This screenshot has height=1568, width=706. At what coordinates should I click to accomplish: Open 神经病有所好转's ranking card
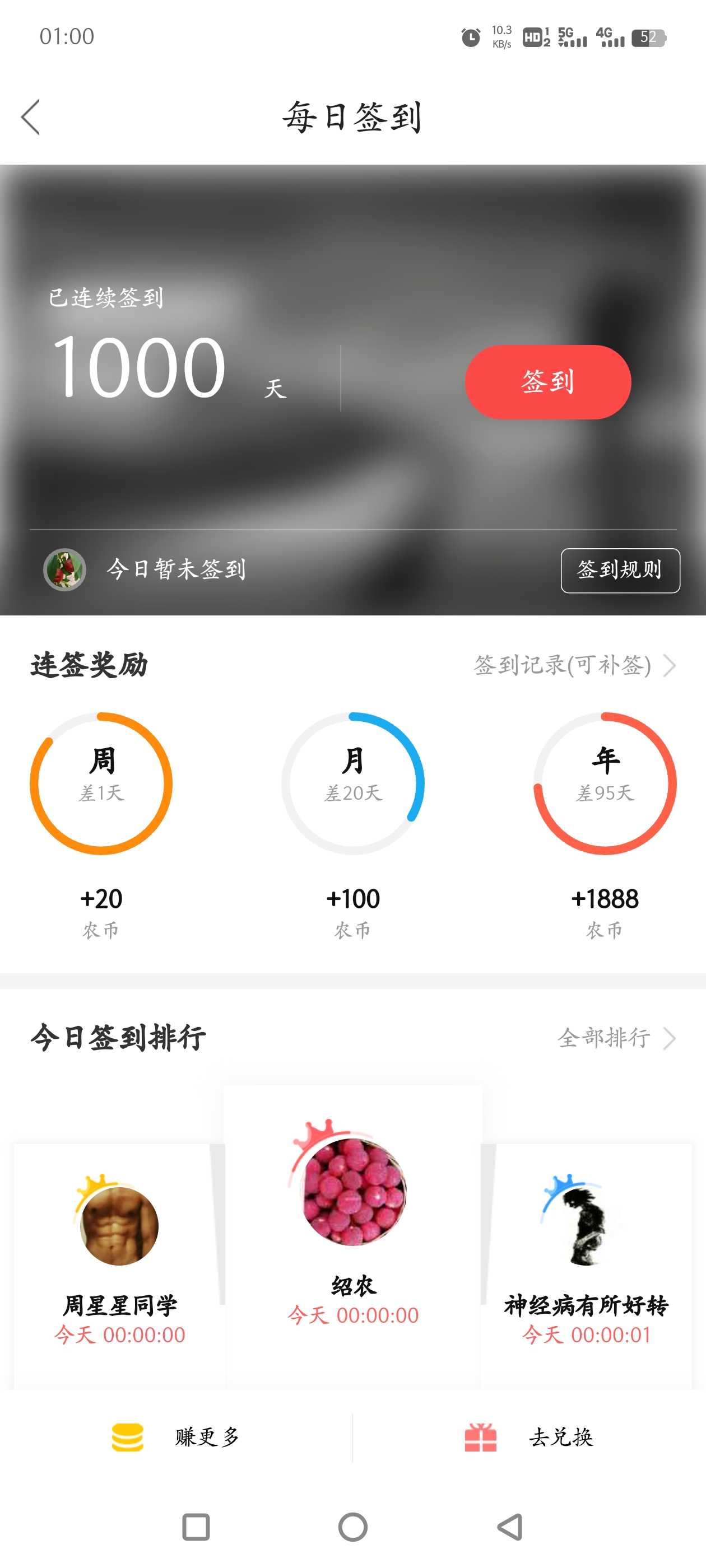click(x=586, y=1266)
